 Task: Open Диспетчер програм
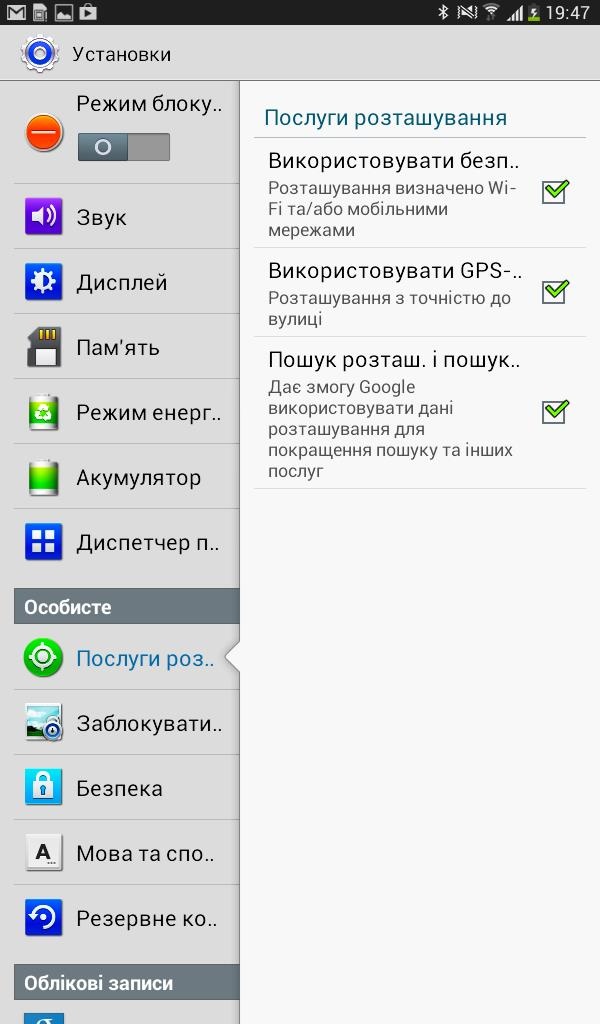click(x=120, y=543)
